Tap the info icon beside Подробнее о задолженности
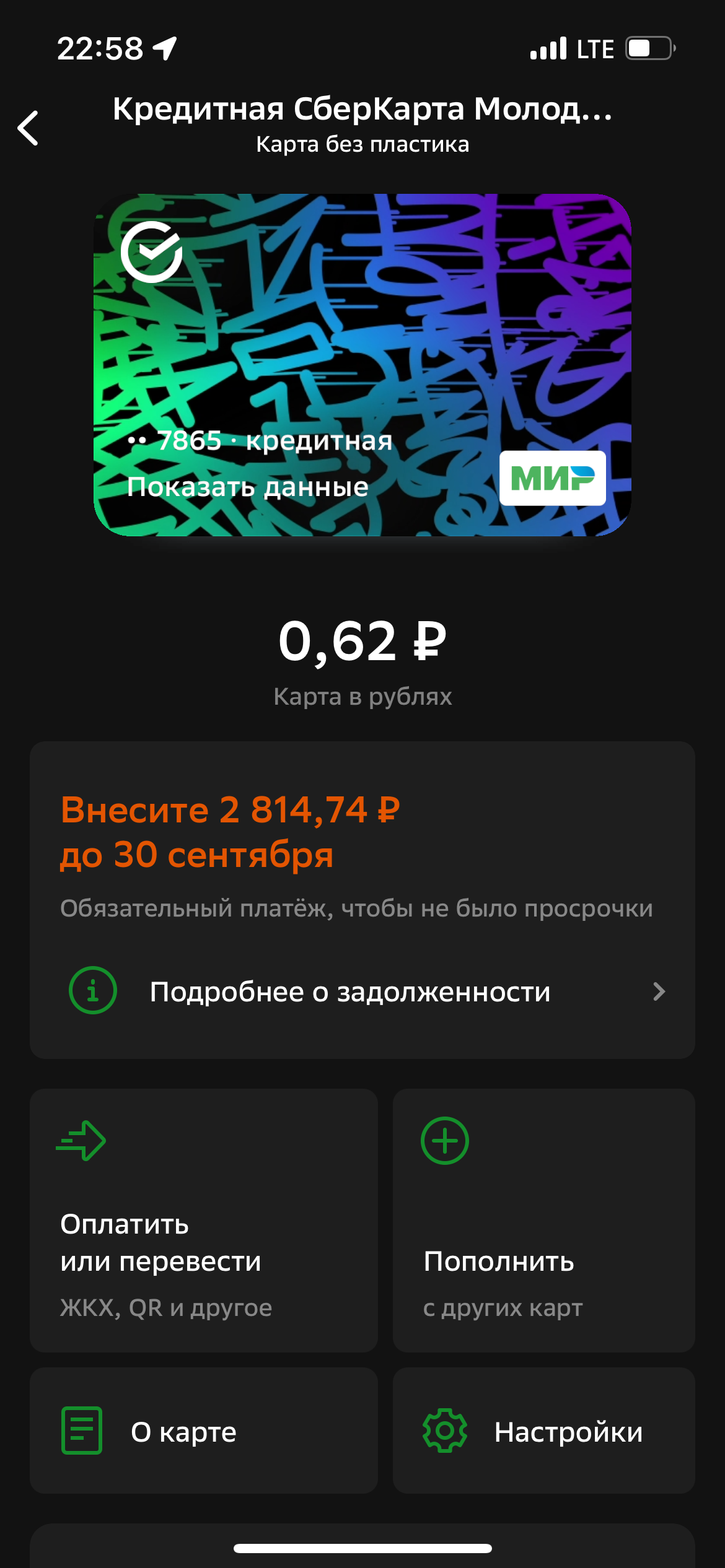The height and width of the screenshot is (1568, 725). tap(92, 991)
